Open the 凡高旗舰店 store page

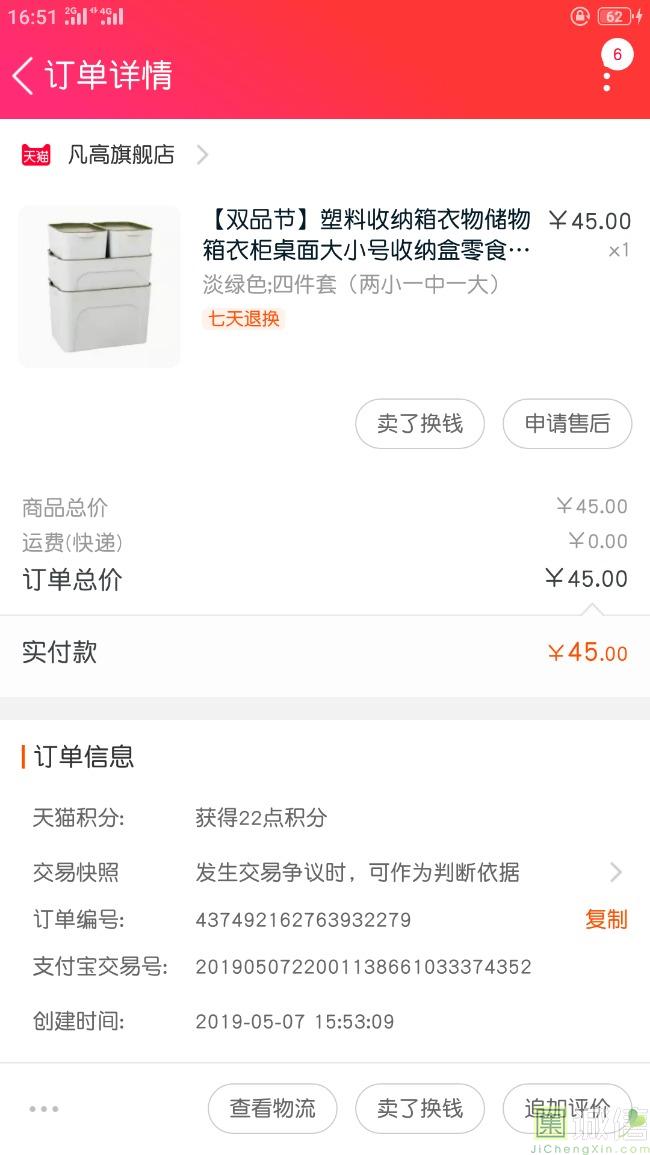(121, 155)
